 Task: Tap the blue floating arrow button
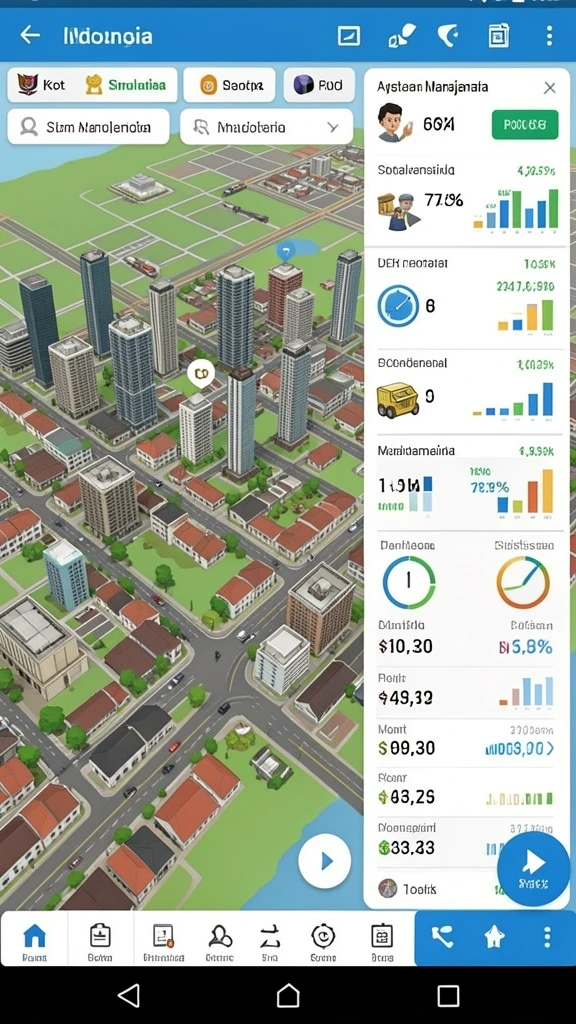pos(534,868)
